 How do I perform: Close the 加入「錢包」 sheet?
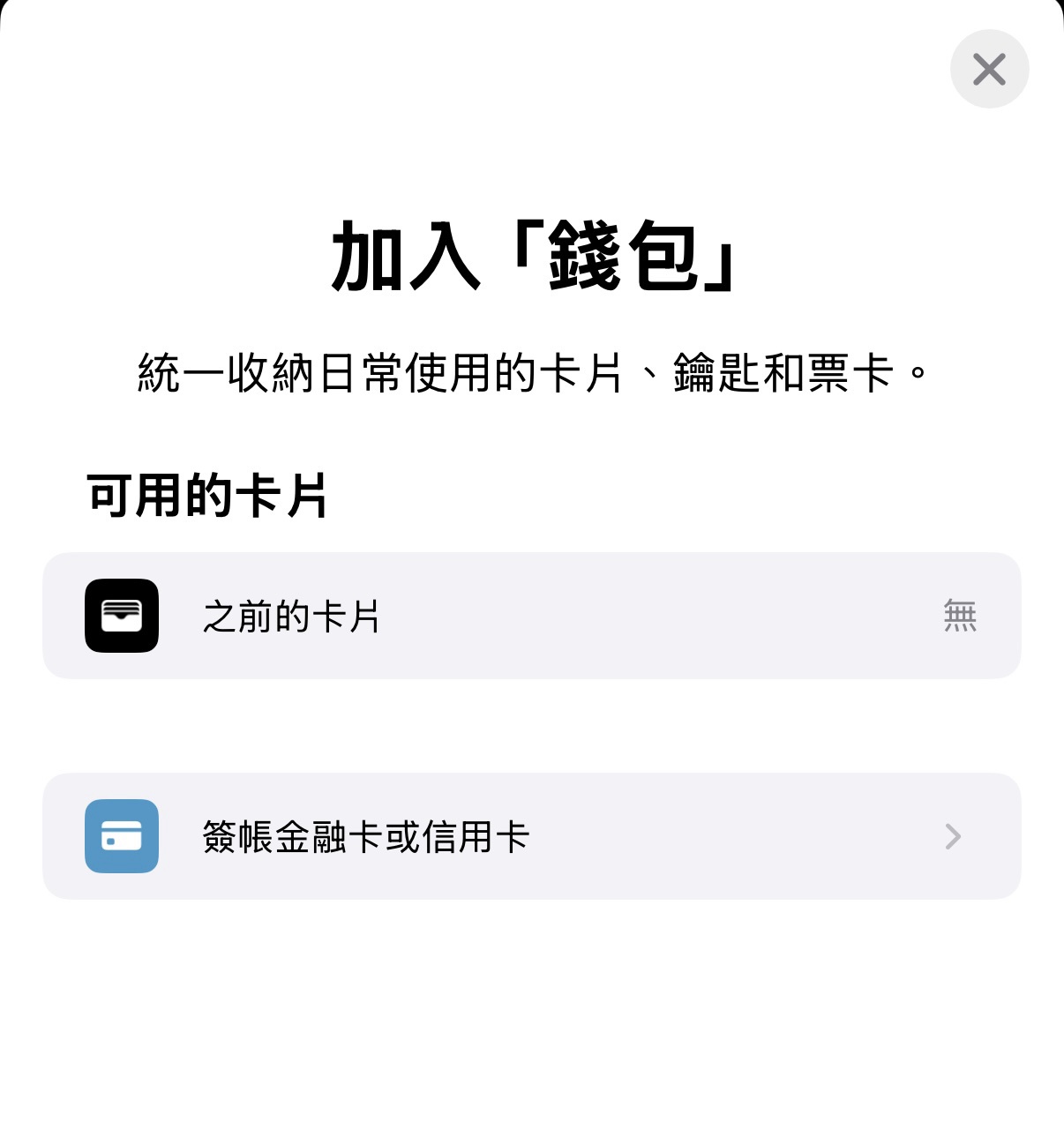tap(989, 69)
